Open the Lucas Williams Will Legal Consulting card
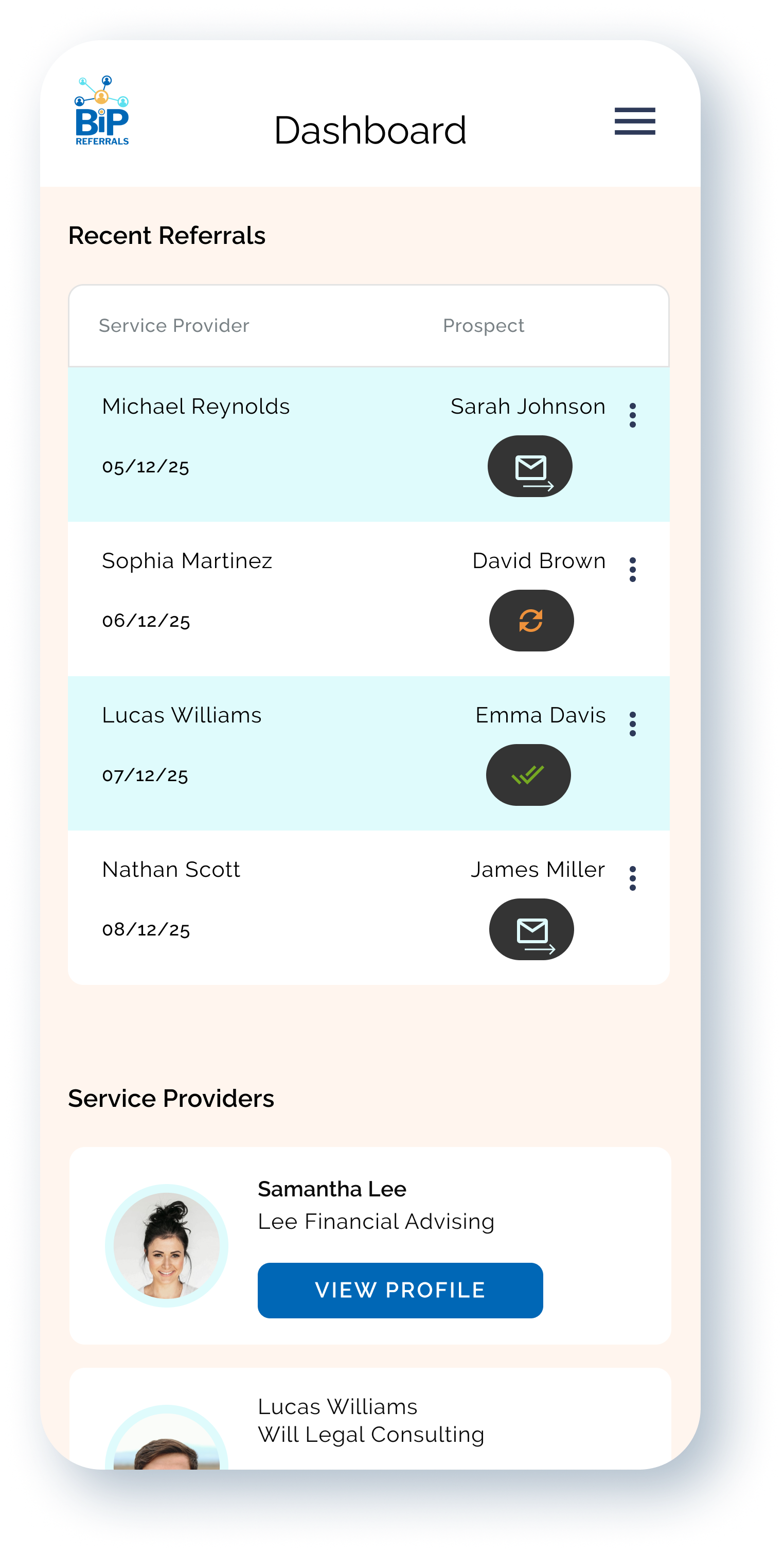Viewport: 784px width, 1553px height. point(370,1419)
